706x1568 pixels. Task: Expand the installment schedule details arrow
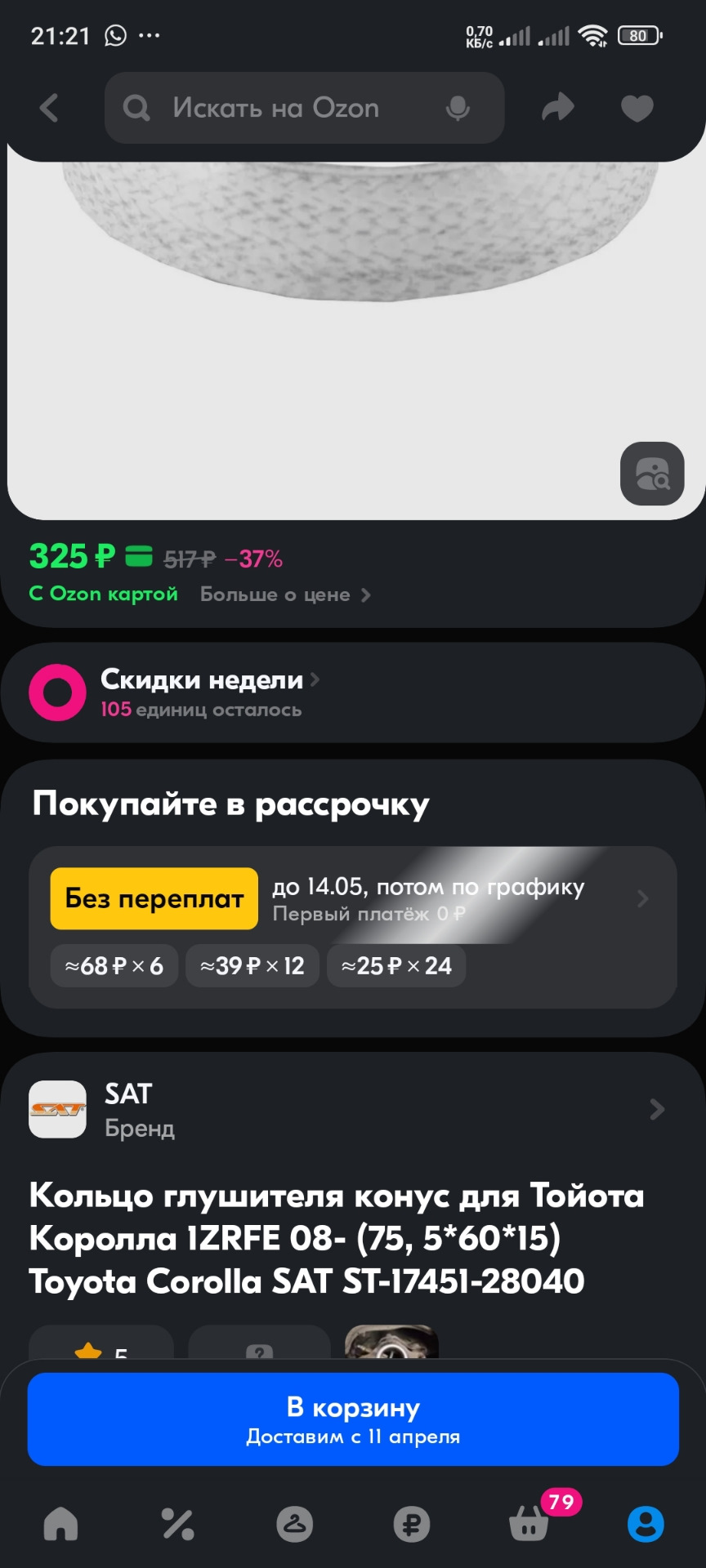point(643,898)
